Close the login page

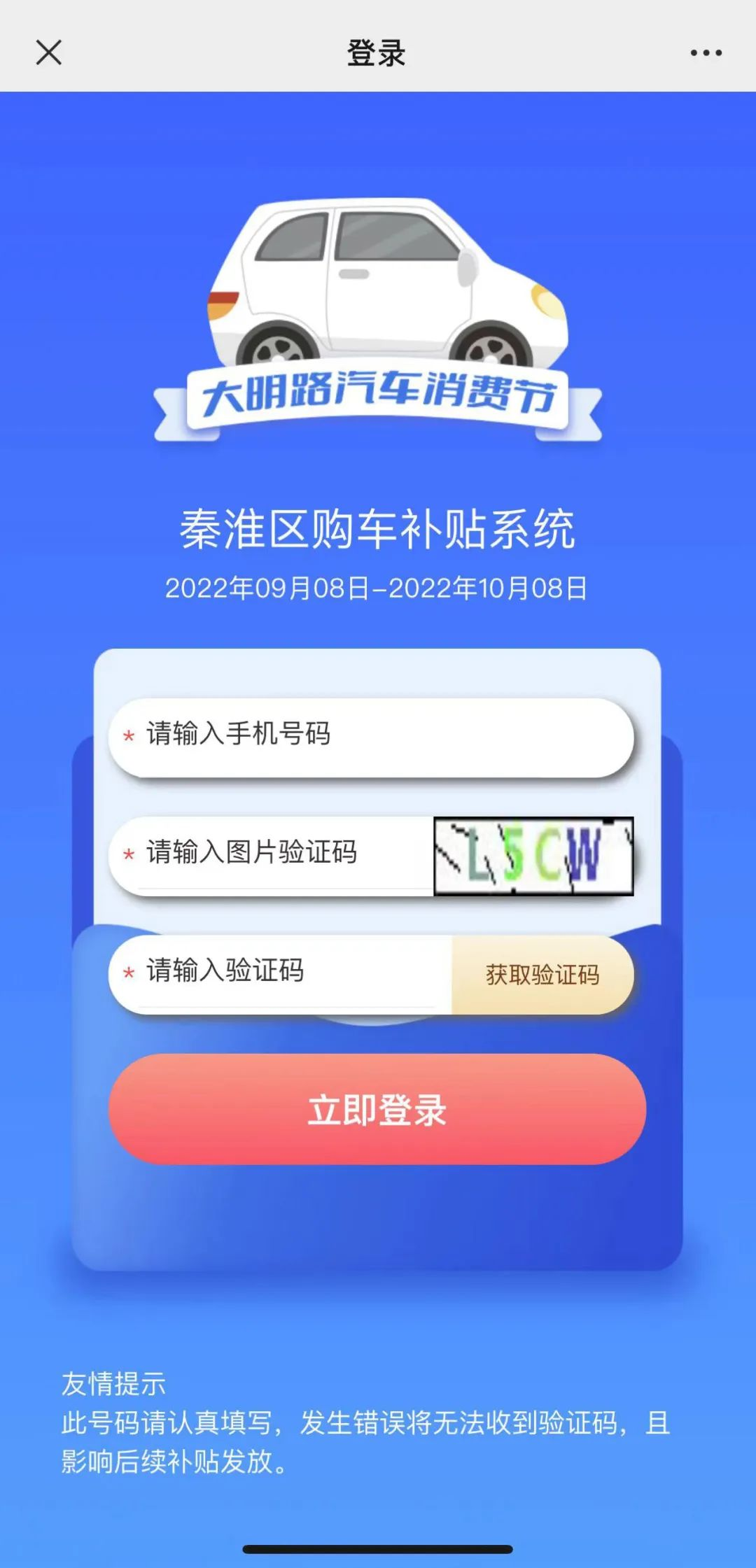pyautogui.click(x=48, y=52)
